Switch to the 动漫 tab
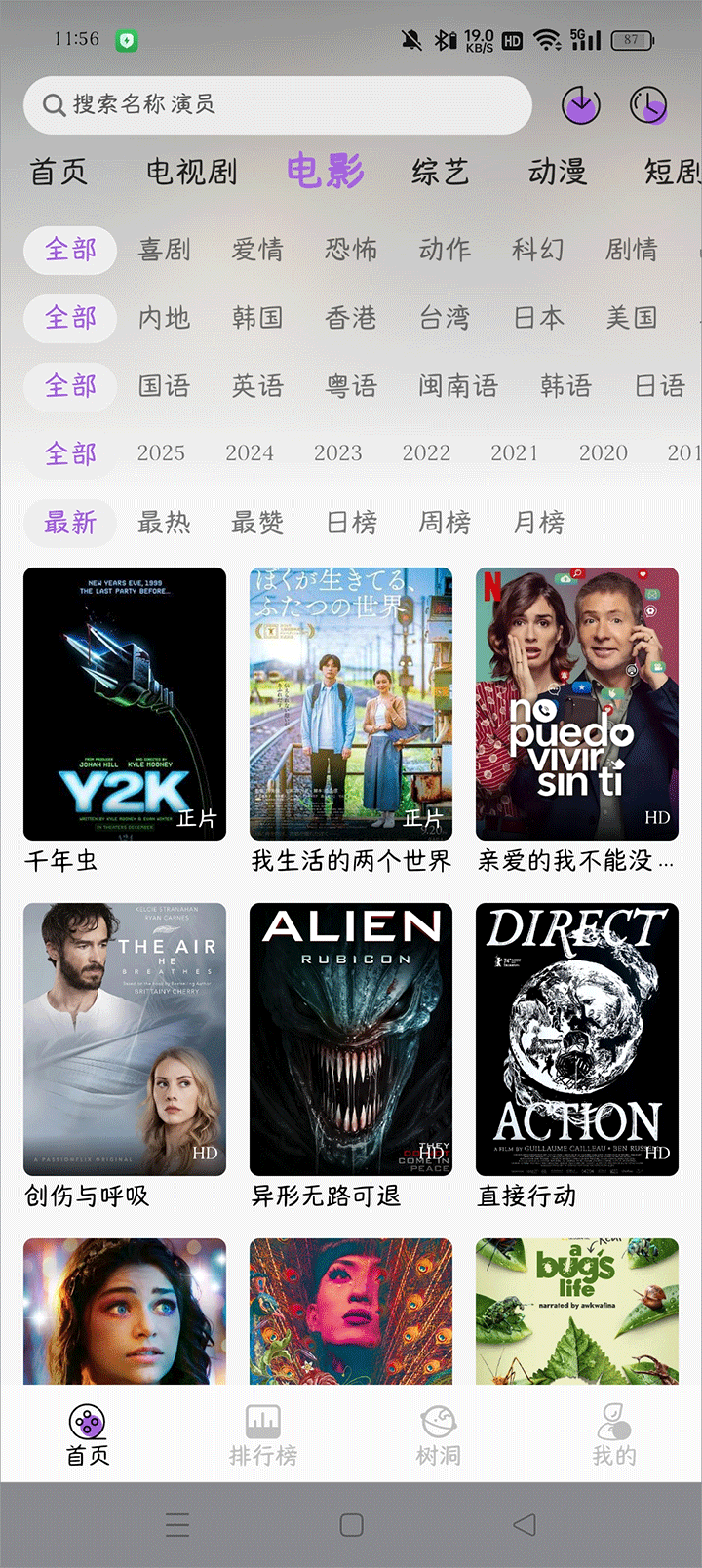702x1568 pixels. point(558,172)
